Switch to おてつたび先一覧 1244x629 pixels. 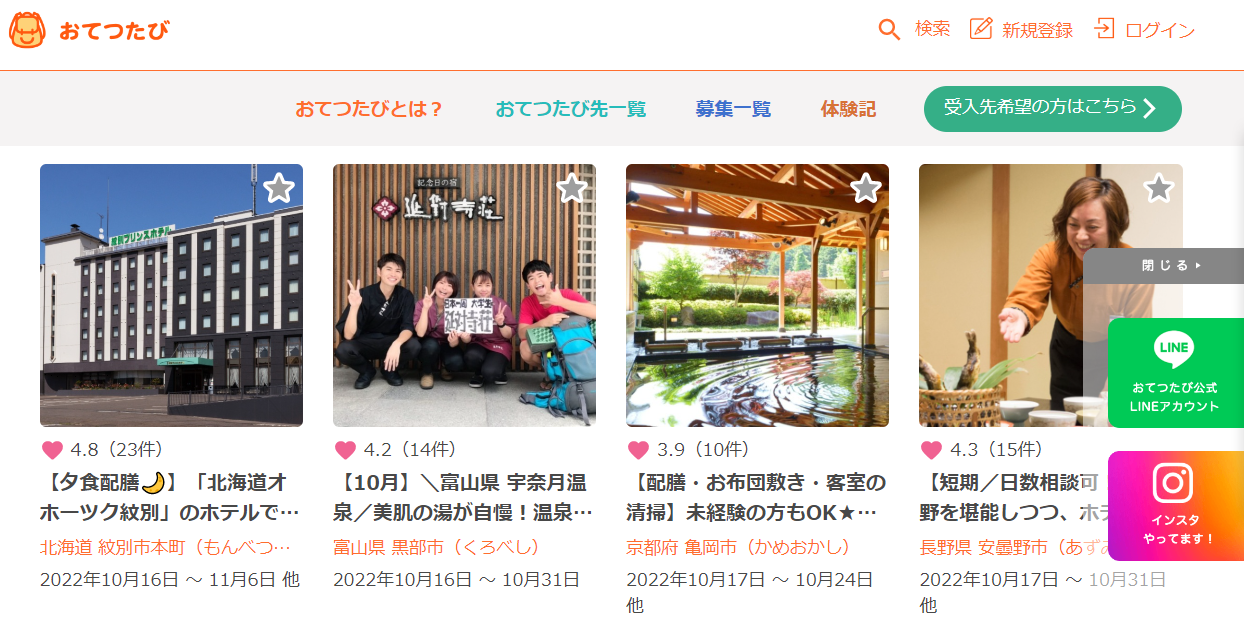[x=571, y=109]
